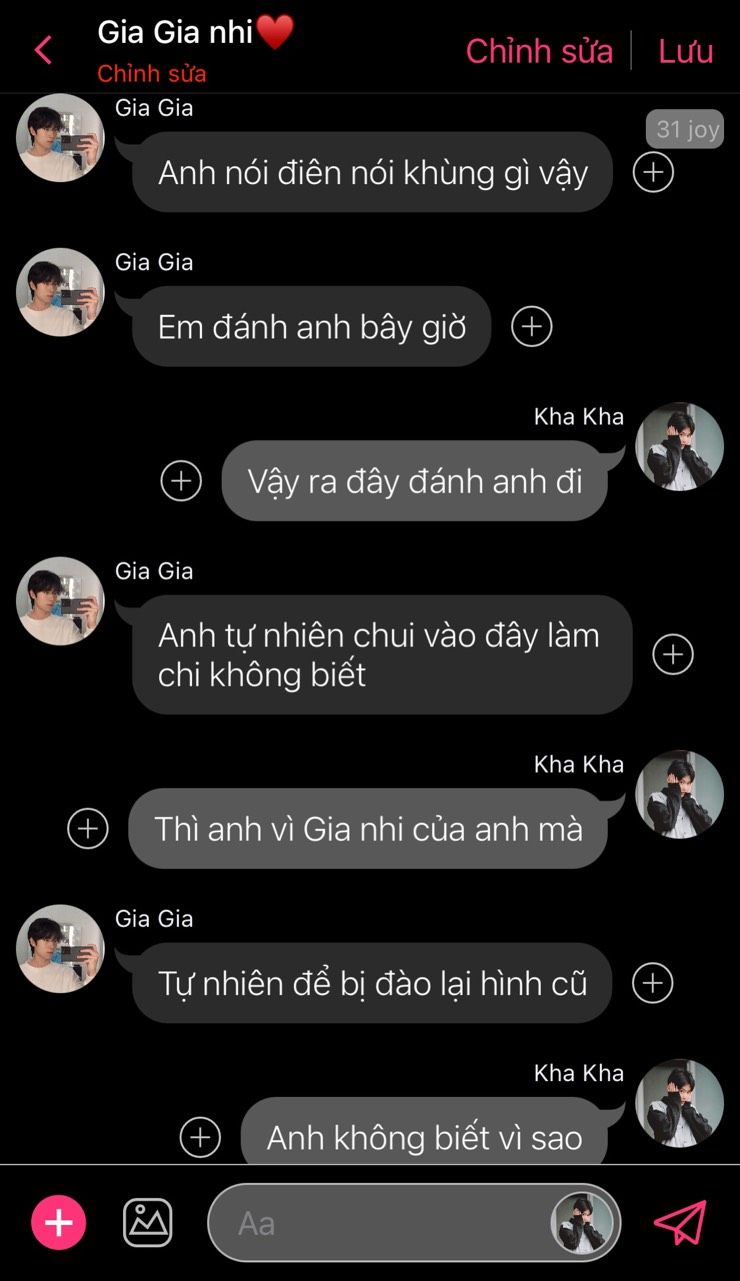Tap Gia Gia's avatar on first message
The image size is (740, 1281).
pyautogui.click(x=60, y=138)
